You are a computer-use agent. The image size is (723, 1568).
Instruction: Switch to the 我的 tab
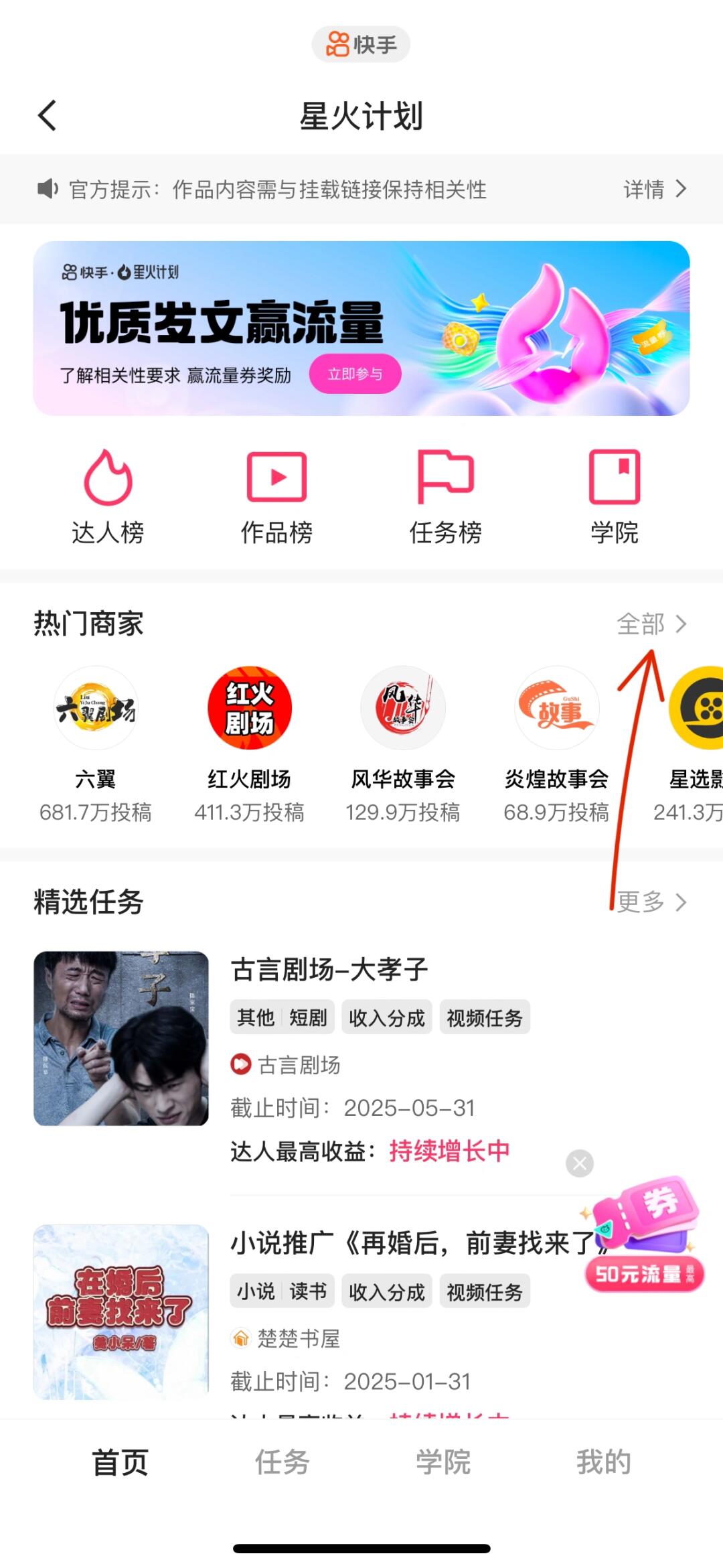coord(604,1462)
